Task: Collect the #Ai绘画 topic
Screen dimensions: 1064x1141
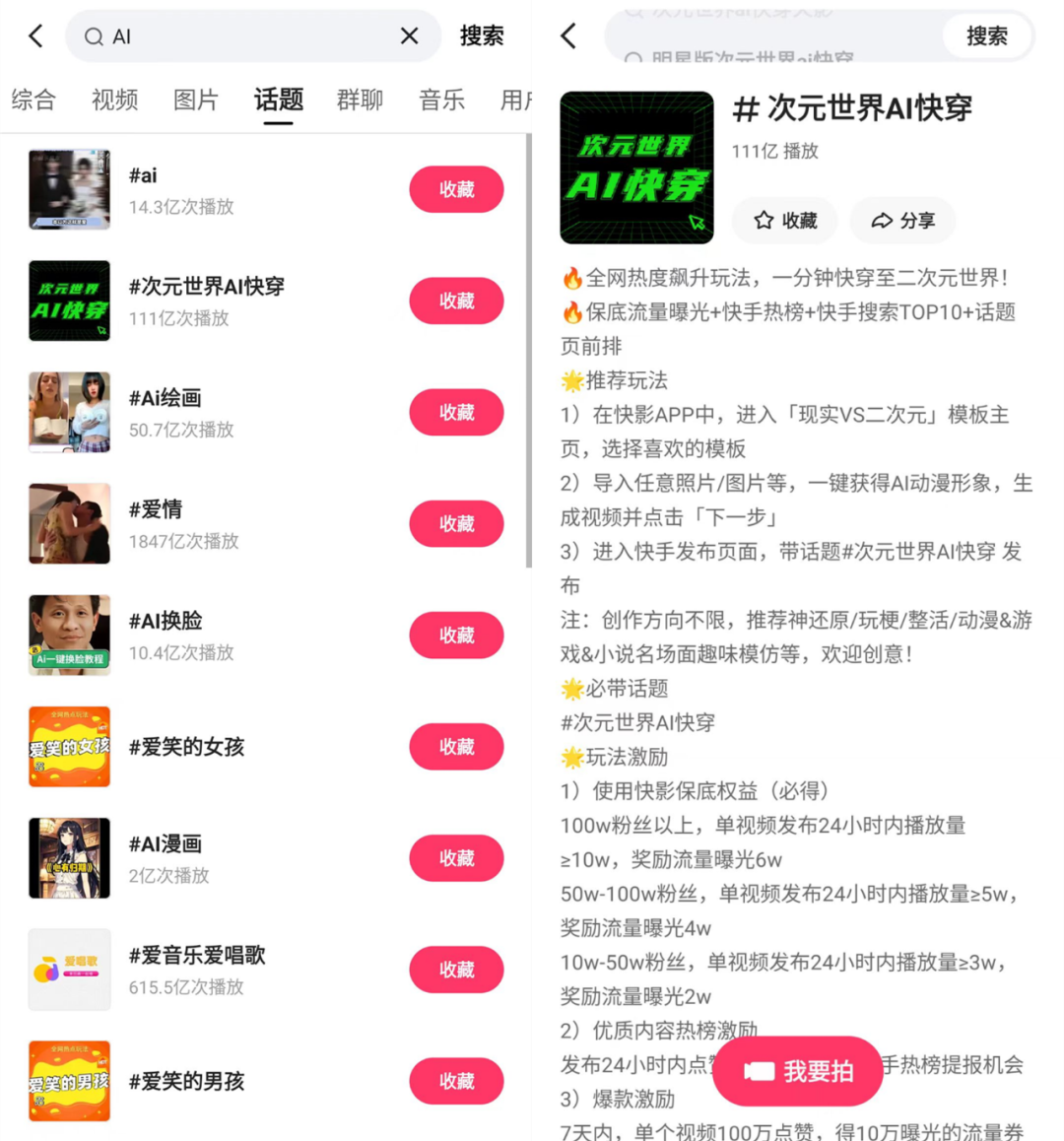Action: click(x=456, y=412)
